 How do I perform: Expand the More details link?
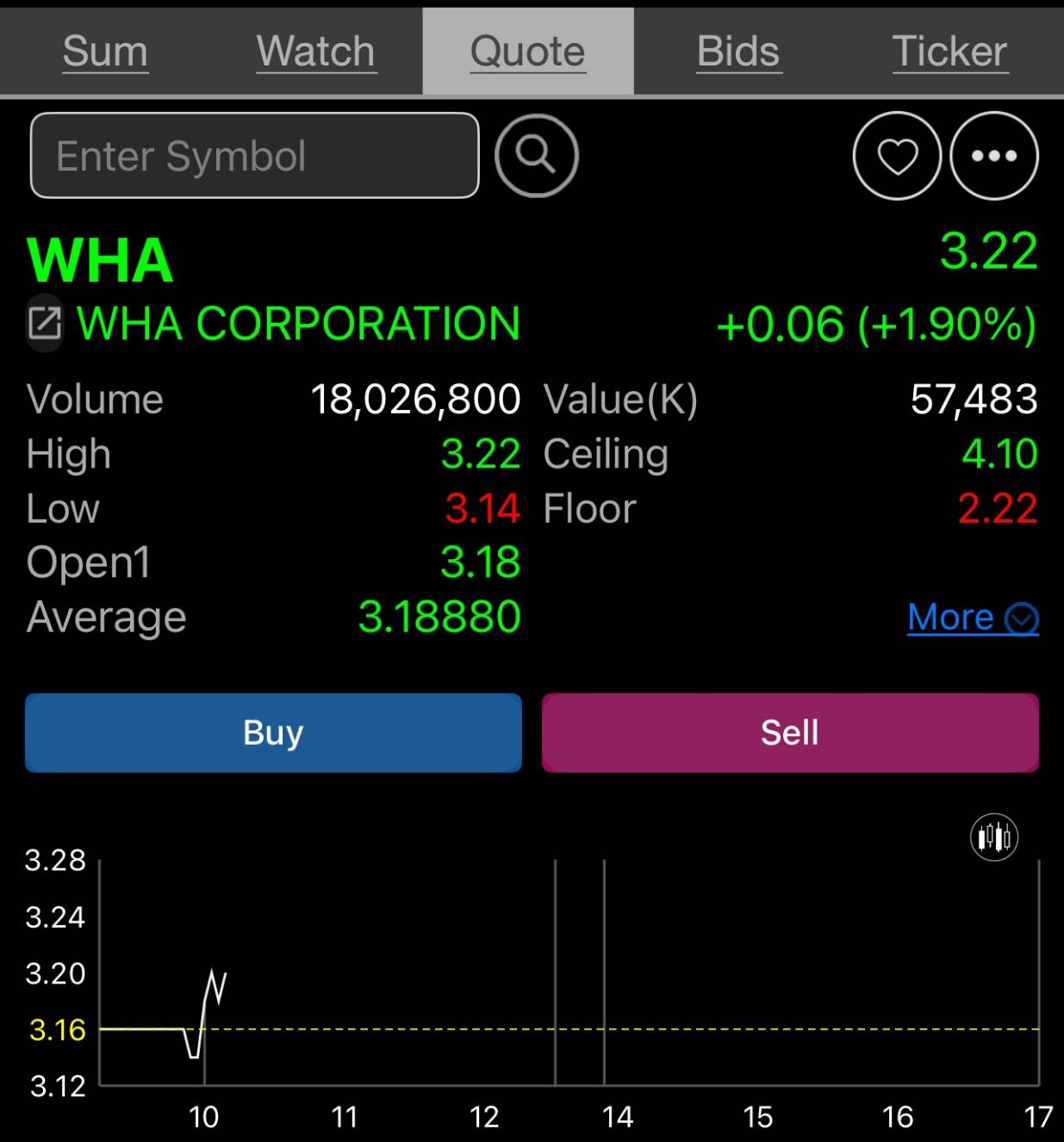pyautogui.click(x=972, y=618)
